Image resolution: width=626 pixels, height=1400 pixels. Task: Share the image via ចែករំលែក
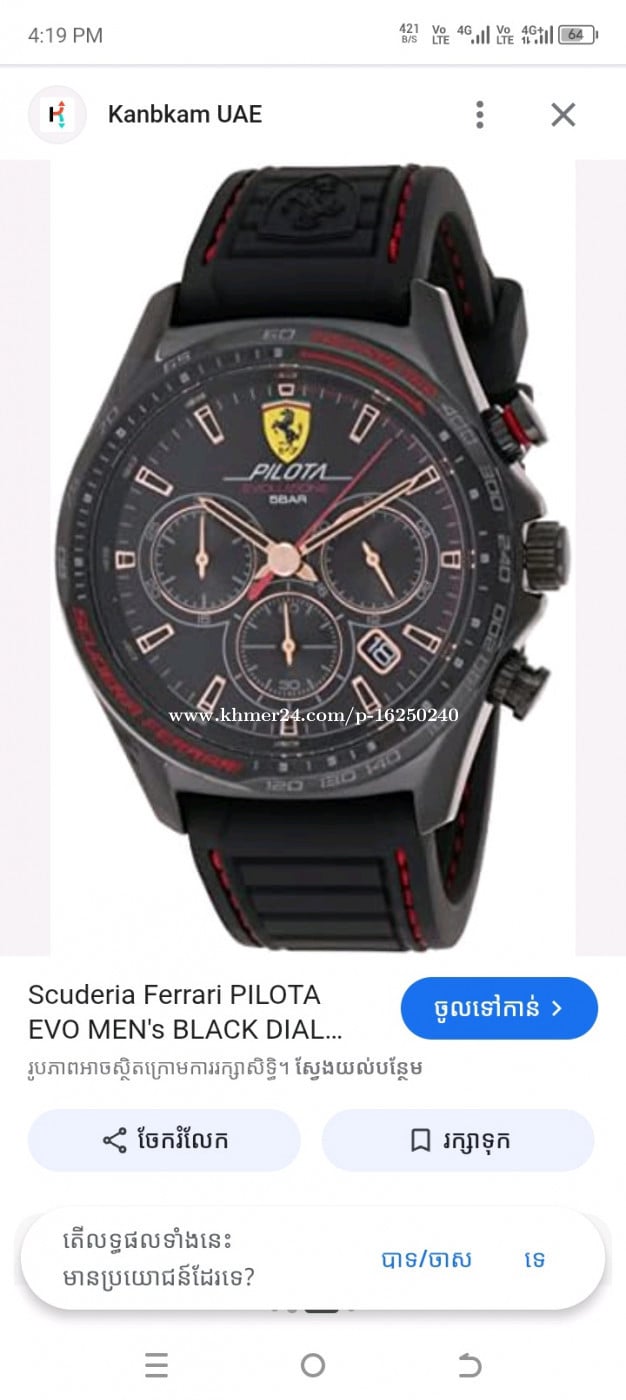(x=164, y=1140)
